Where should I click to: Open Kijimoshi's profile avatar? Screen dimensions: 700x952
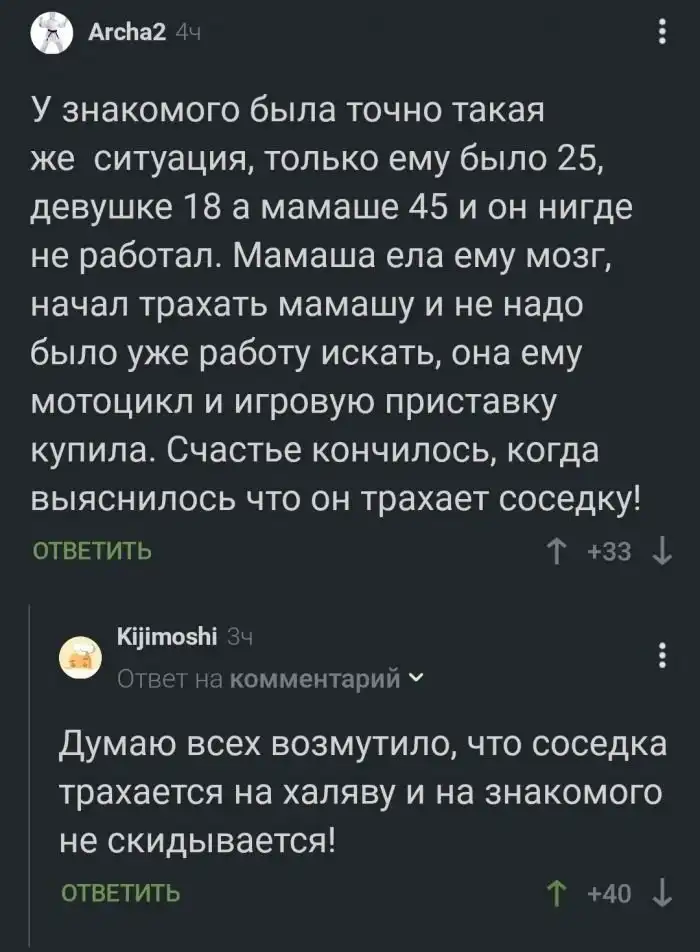[80, 656]
